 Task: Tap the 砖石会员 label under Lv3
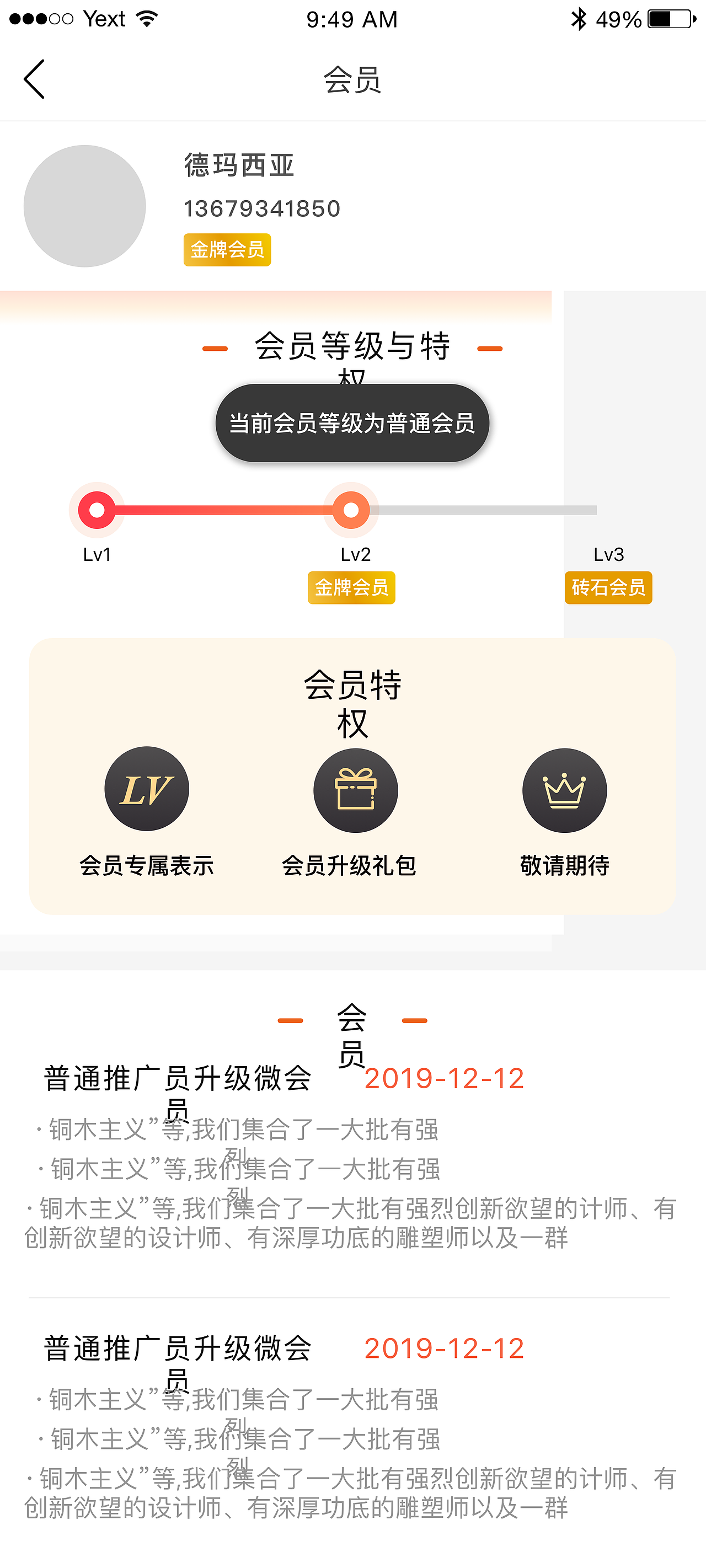click(608, 588)
